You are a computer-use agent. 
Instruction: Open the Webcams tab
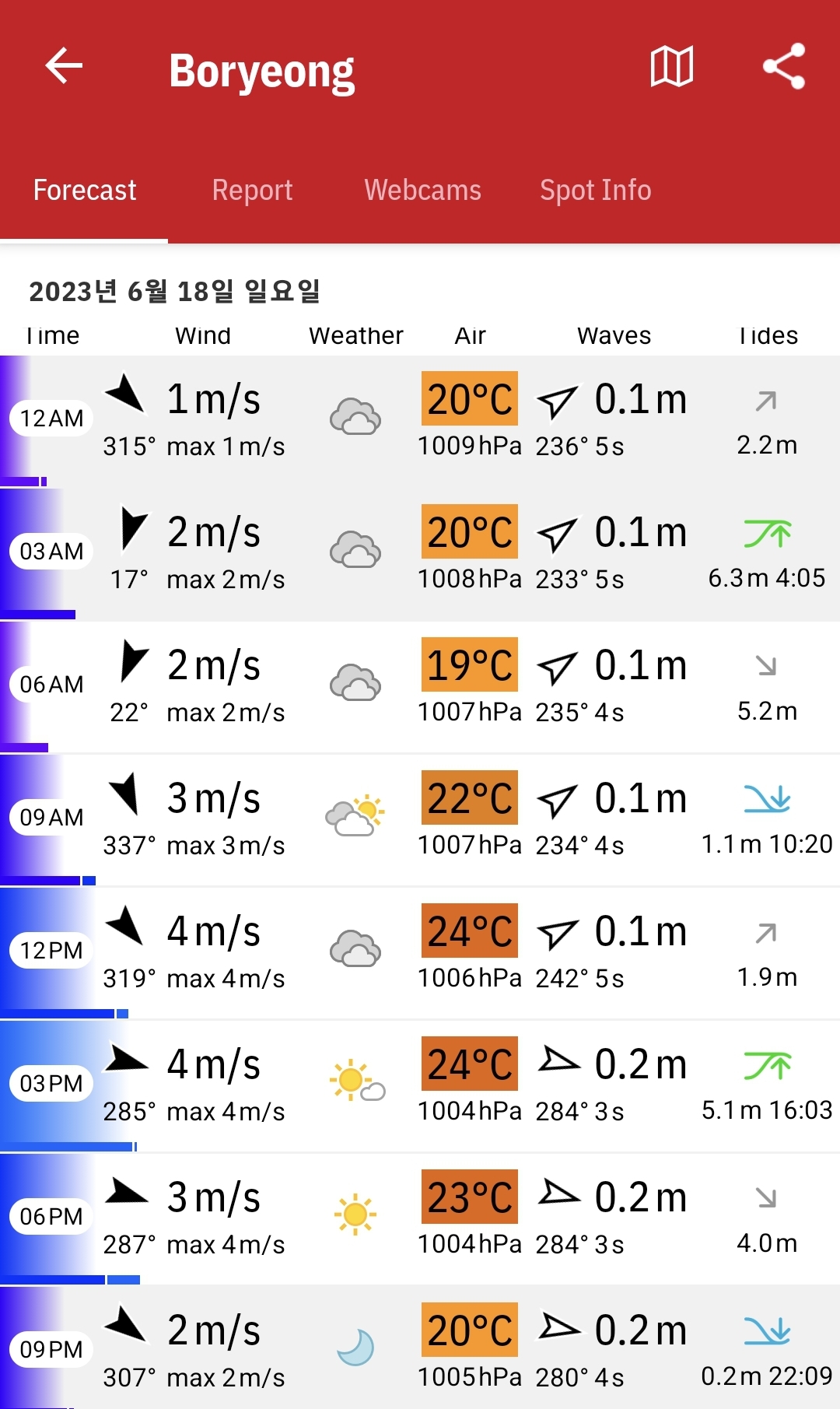(x=422, y=190)
